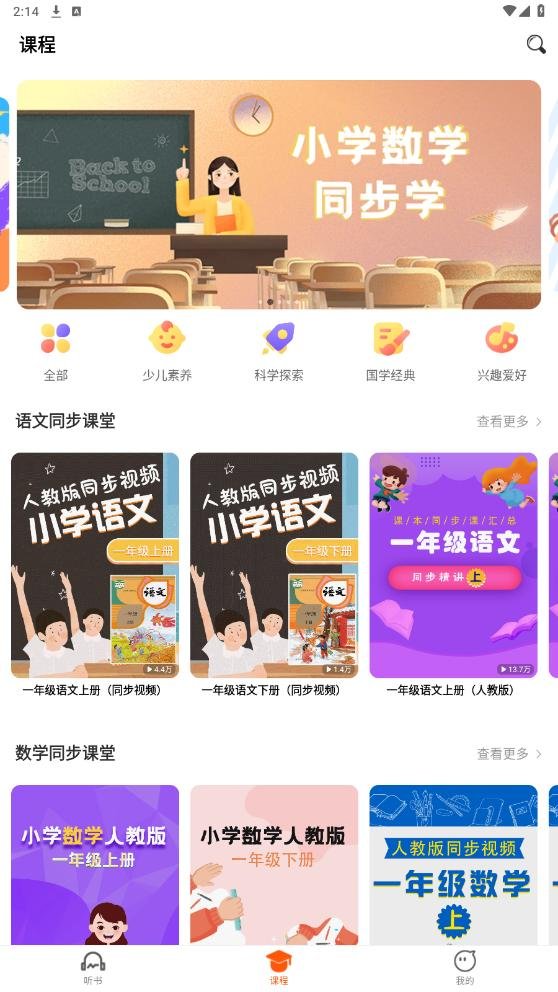
Task: Open the 少儿素养 category
Action: pos(167,351)
